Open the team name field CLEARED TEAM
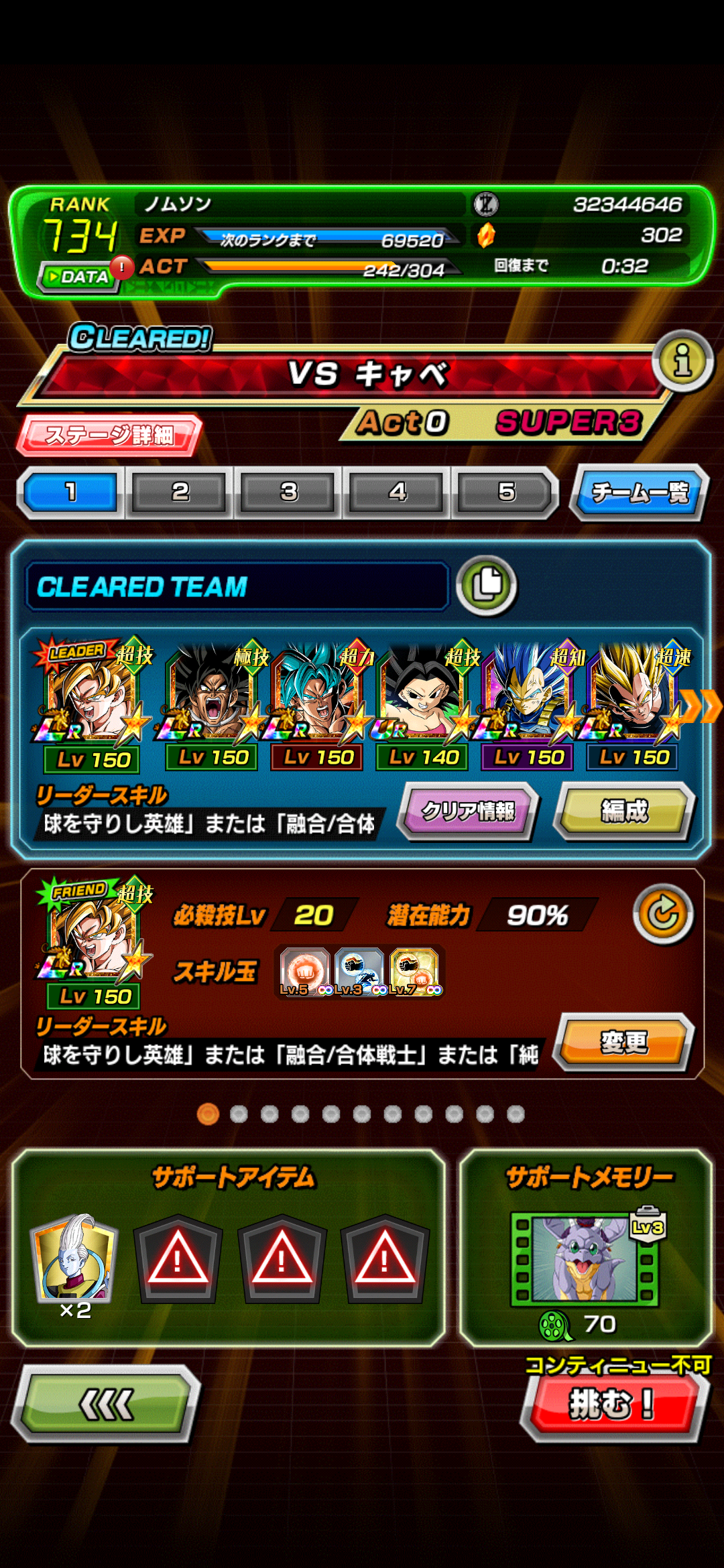Viewport: 724px width, 1568px height. [x=237, y=586]
